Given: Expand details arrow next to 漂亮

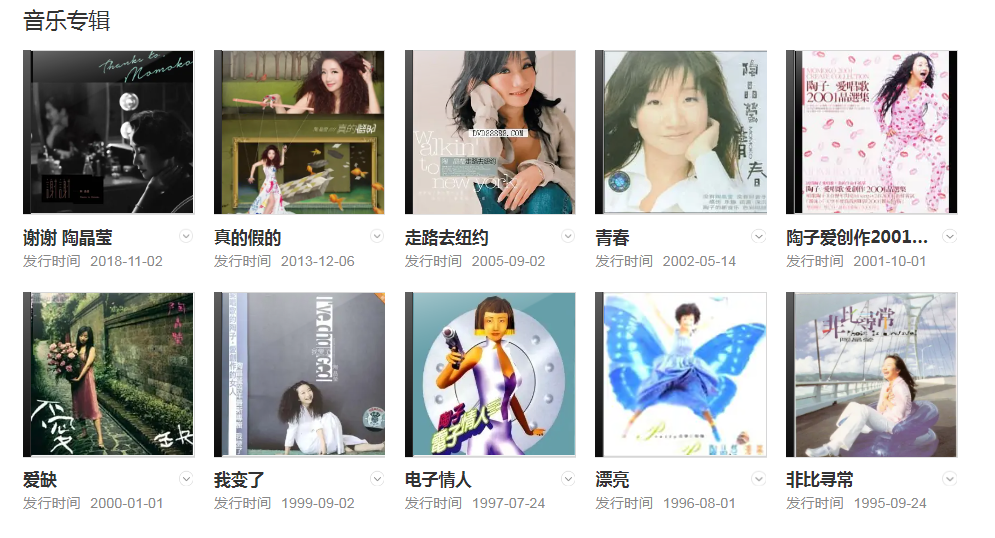Looking at the screenshot, I should tap(759, 478).
